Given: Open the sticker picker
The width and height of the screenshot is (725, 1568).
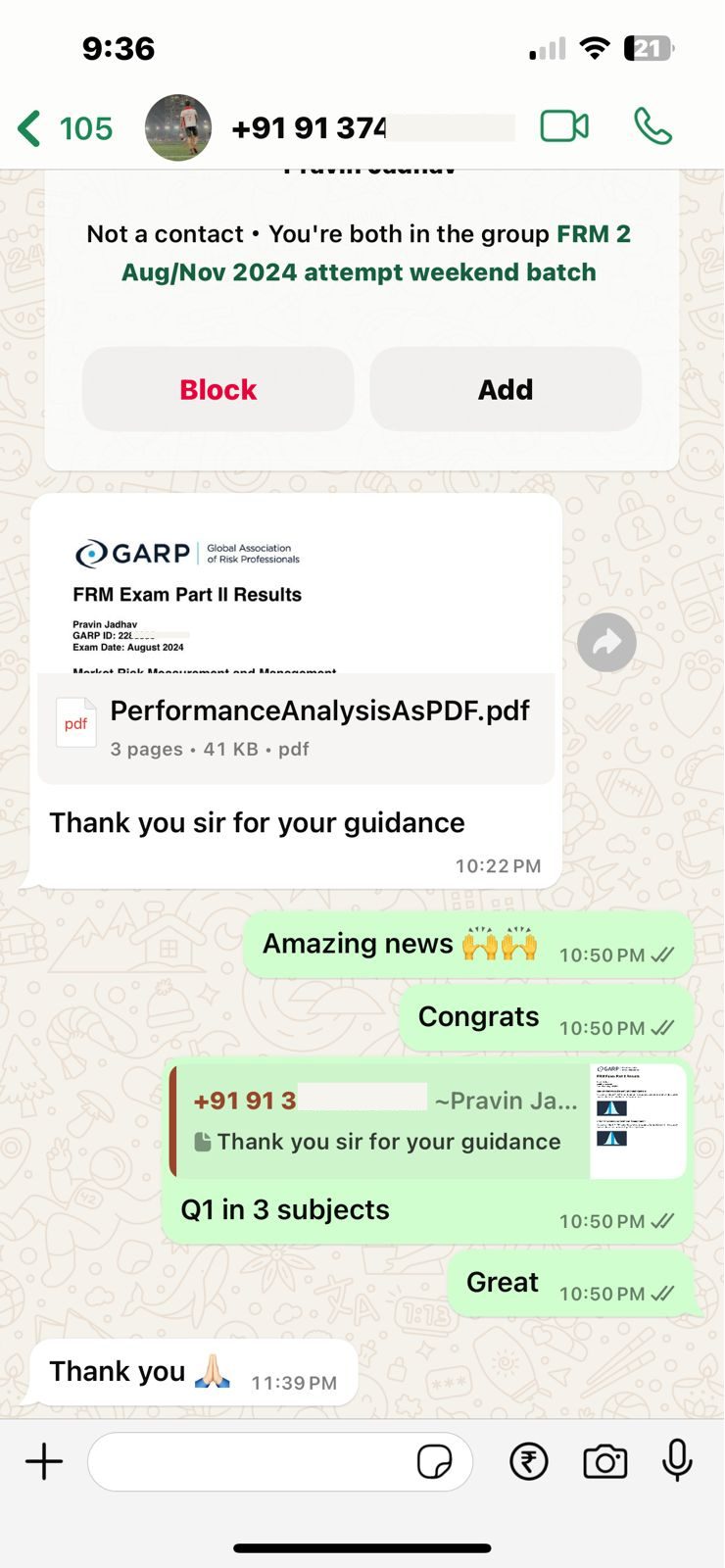Looking at the screenshot, I should 434,1462.
